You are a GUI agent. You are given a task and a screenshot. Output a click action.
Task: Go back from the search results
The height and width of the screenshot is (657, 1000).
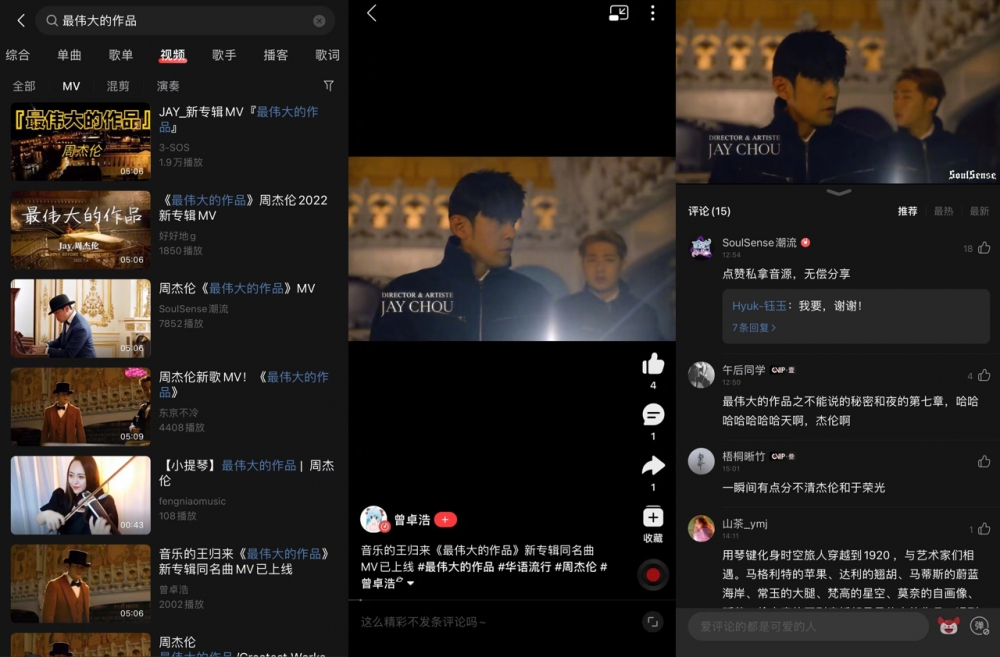point(20,21)
